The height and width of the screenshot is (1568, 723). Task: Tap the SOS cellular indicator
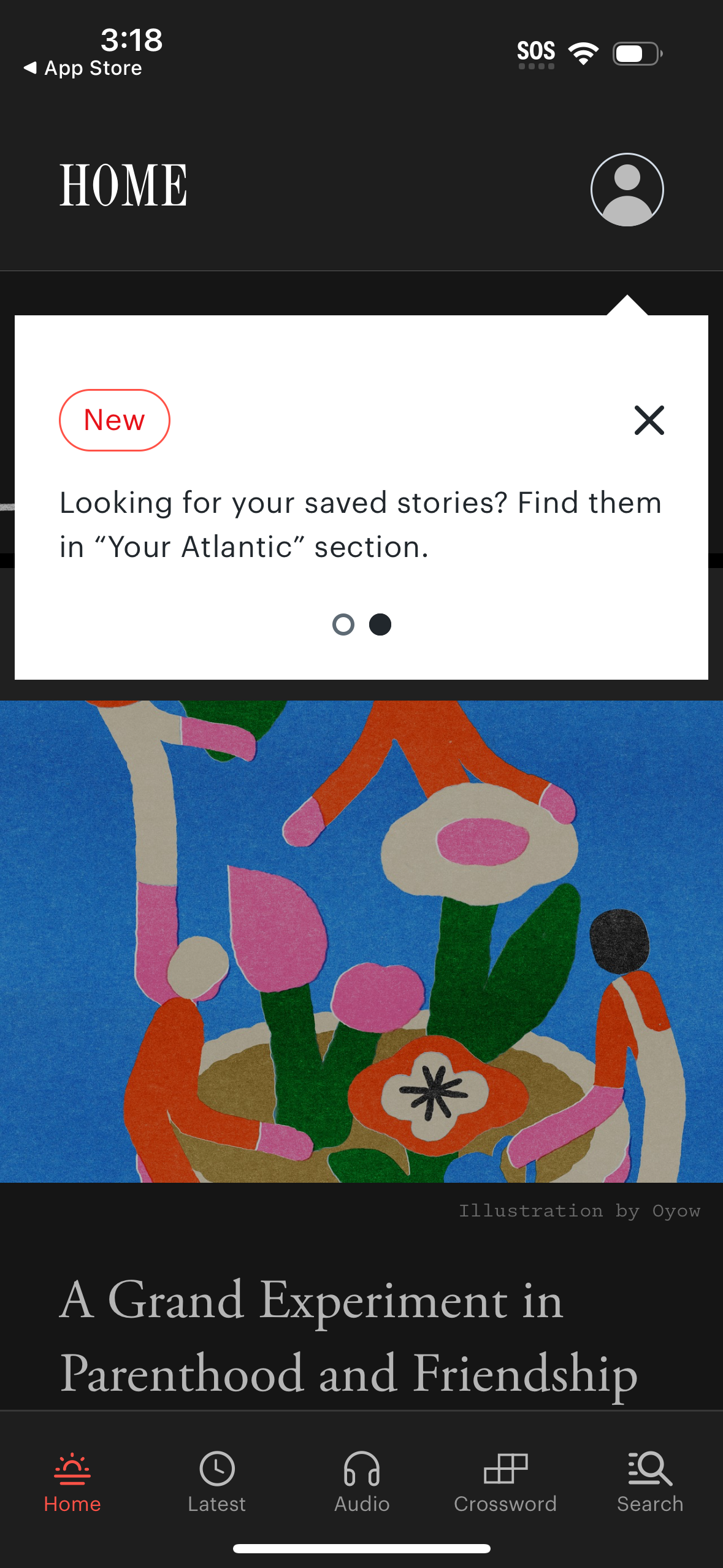tap(536, 52)
